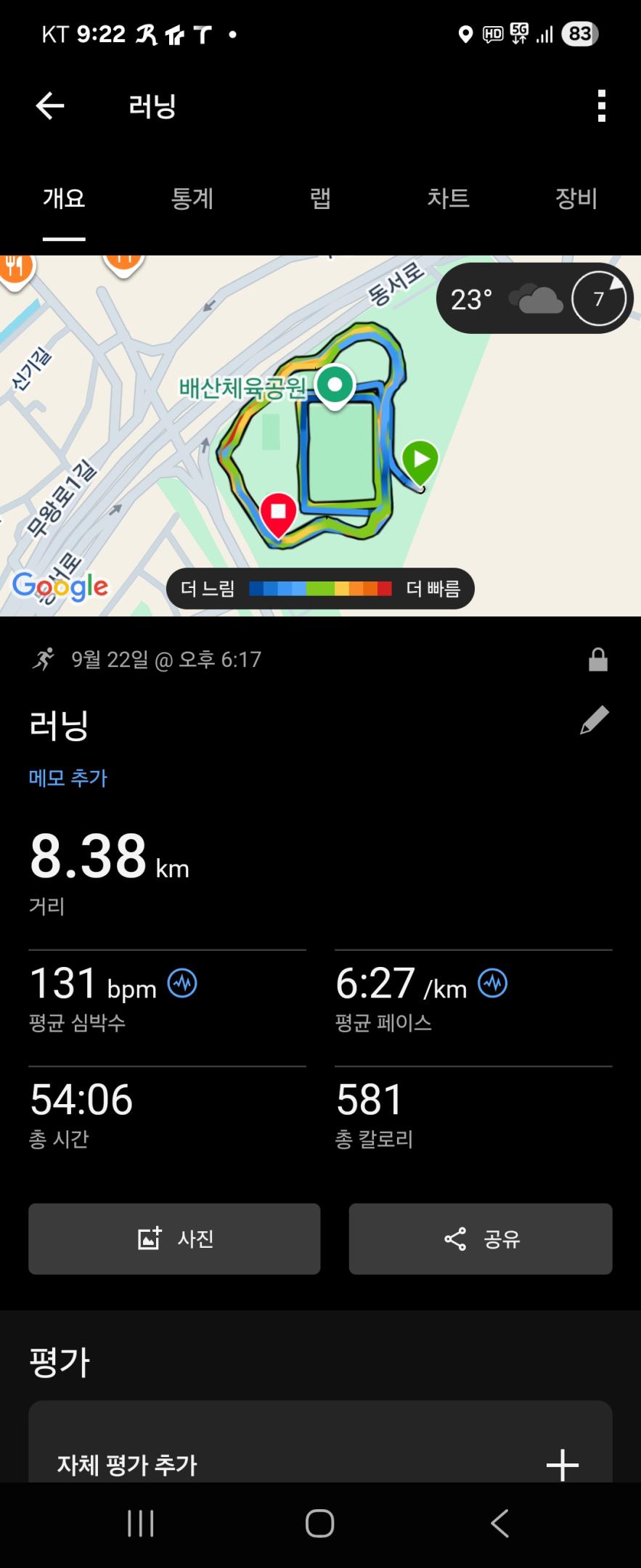Viewport: 641px width, 1568px height.
Task: Open the 차트 tab
Action: [x=448, y=198]
